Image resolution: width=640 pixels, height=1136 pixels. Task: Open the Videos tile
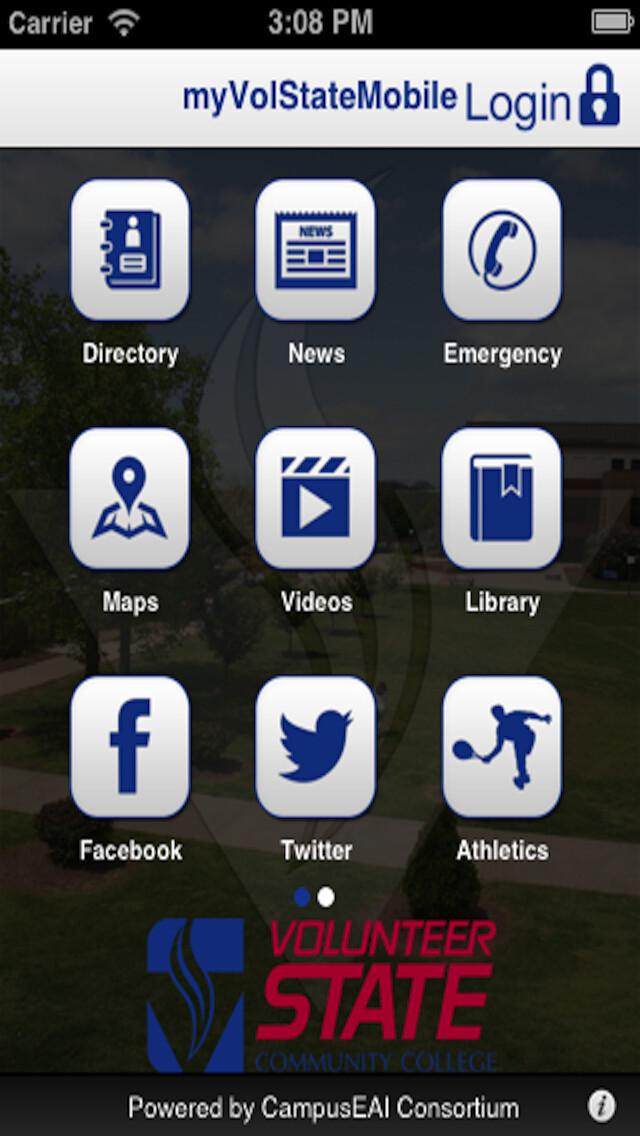[316, 499]
